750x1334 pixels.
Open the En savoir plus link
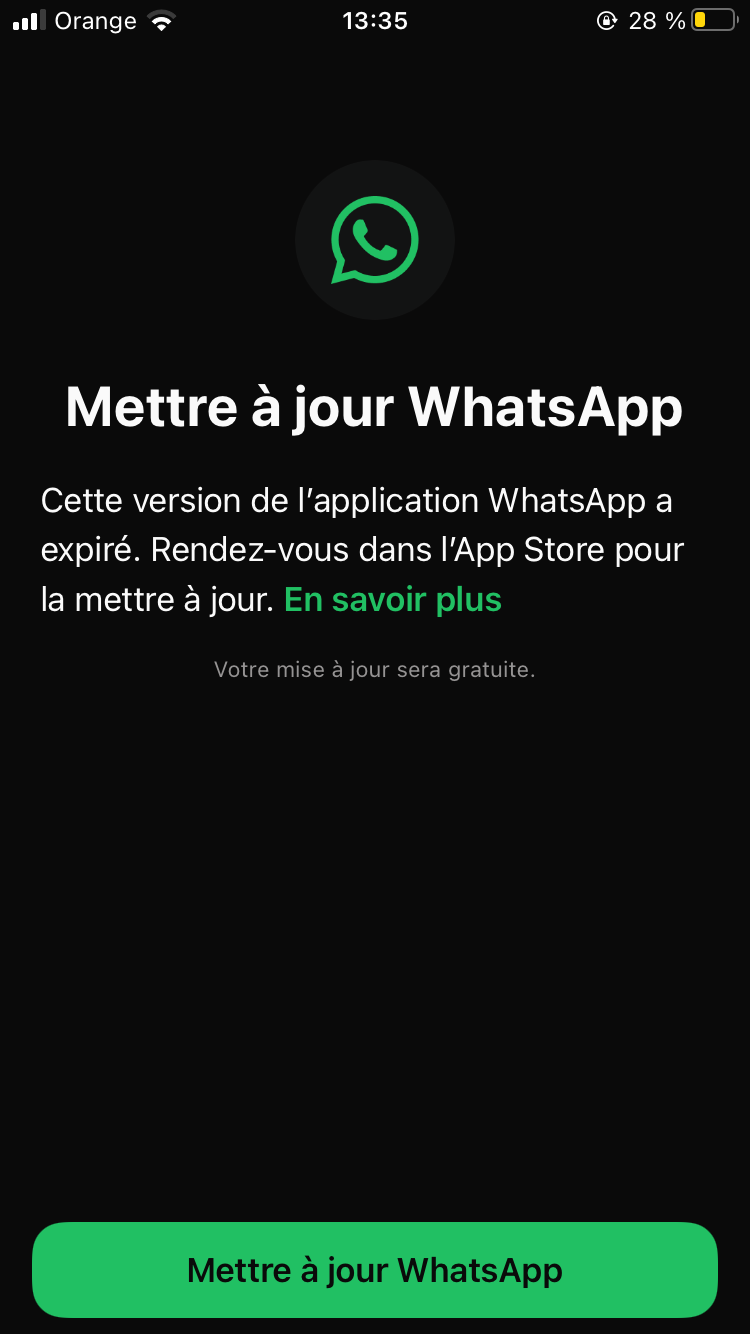[393, 600]
